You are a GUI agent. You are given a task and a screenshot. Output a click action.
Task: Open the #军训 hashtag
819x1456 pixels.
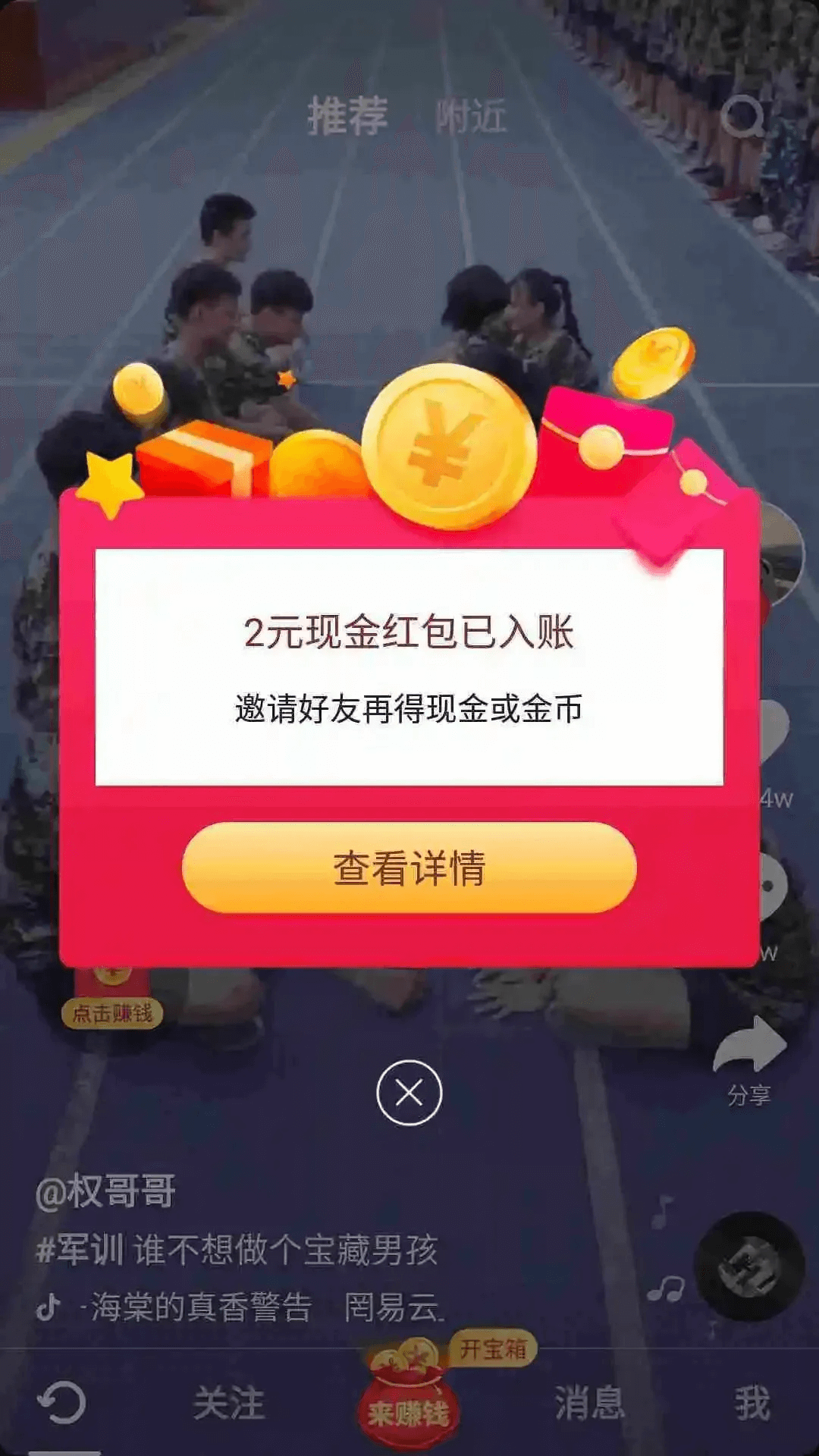point(80,1249)
